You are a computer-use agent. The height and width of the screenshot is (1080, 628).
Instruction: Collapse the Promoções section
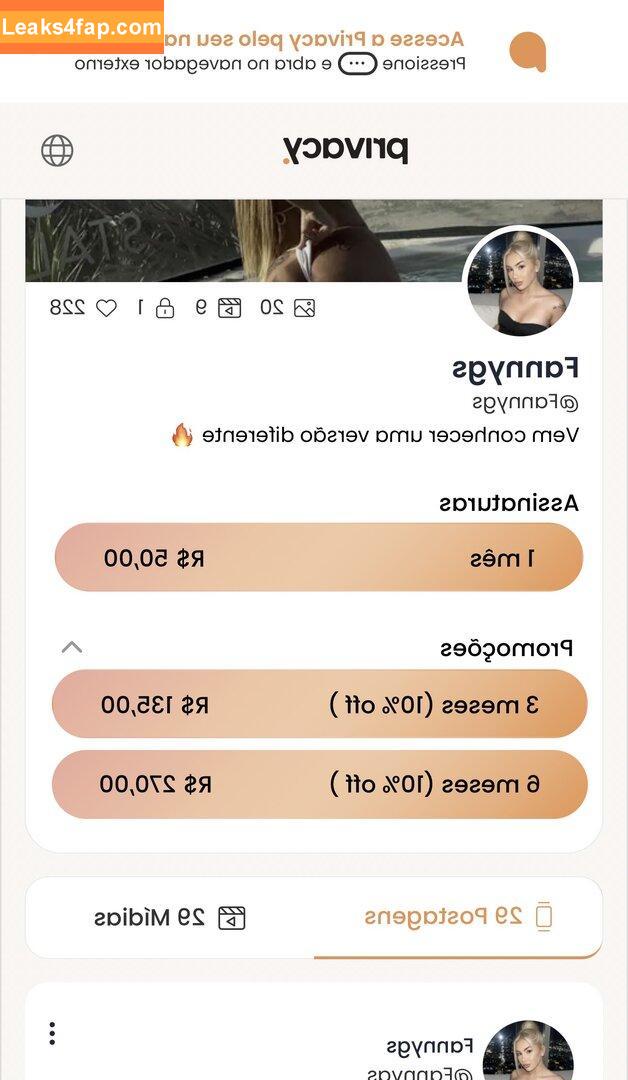coord(71,647)
